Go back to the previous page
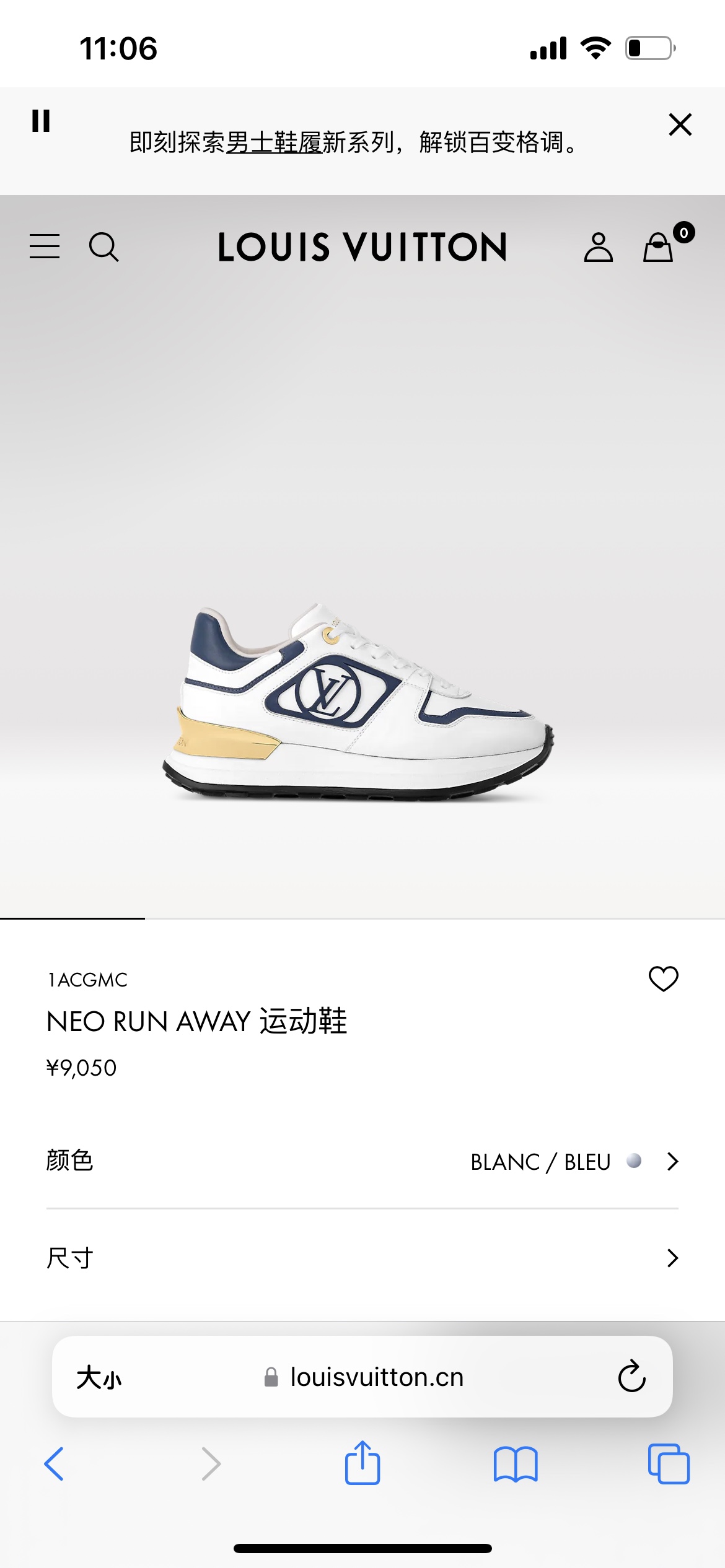Screen dimensions: 725x1568 tap(55, 1464)
